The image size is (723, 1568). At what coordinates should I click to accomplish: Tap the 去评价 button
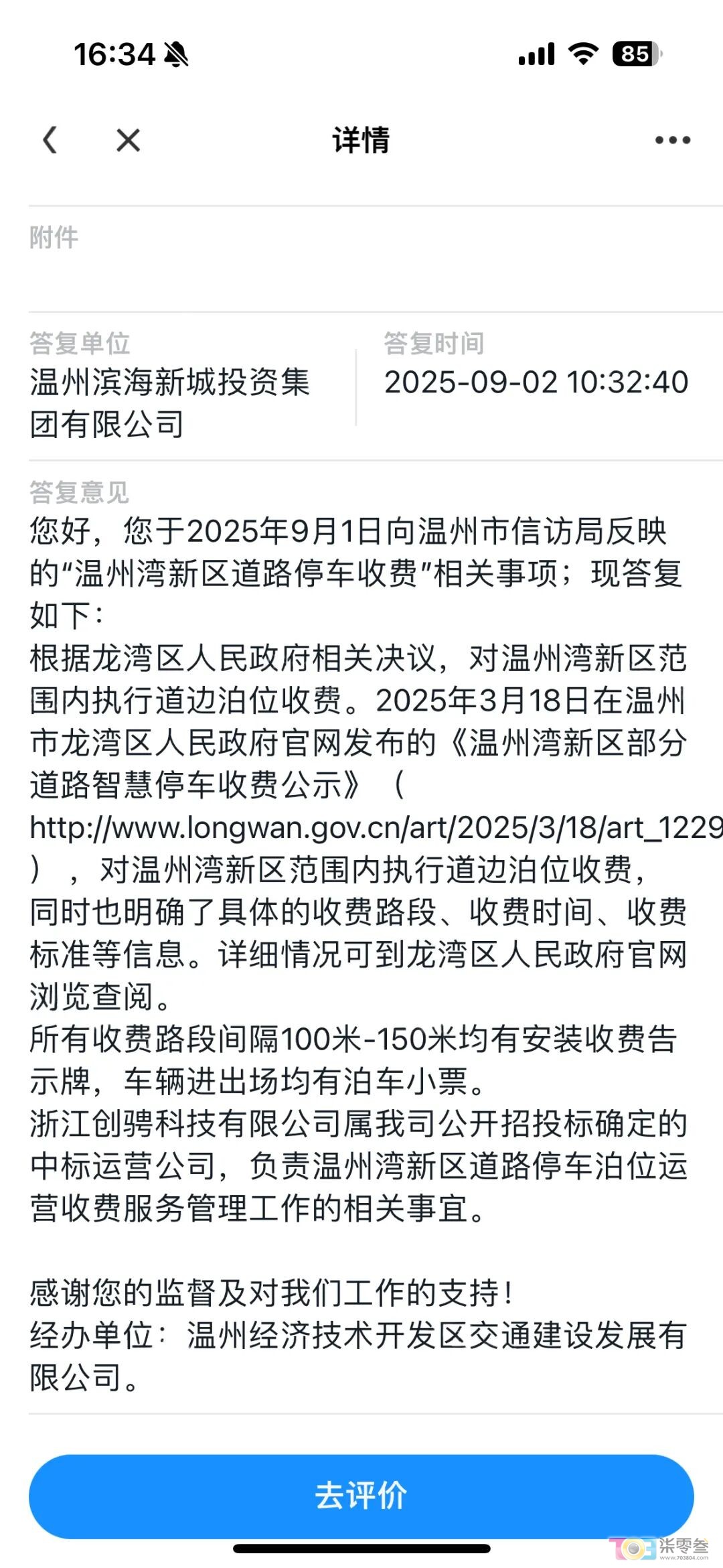[361, 1496]
